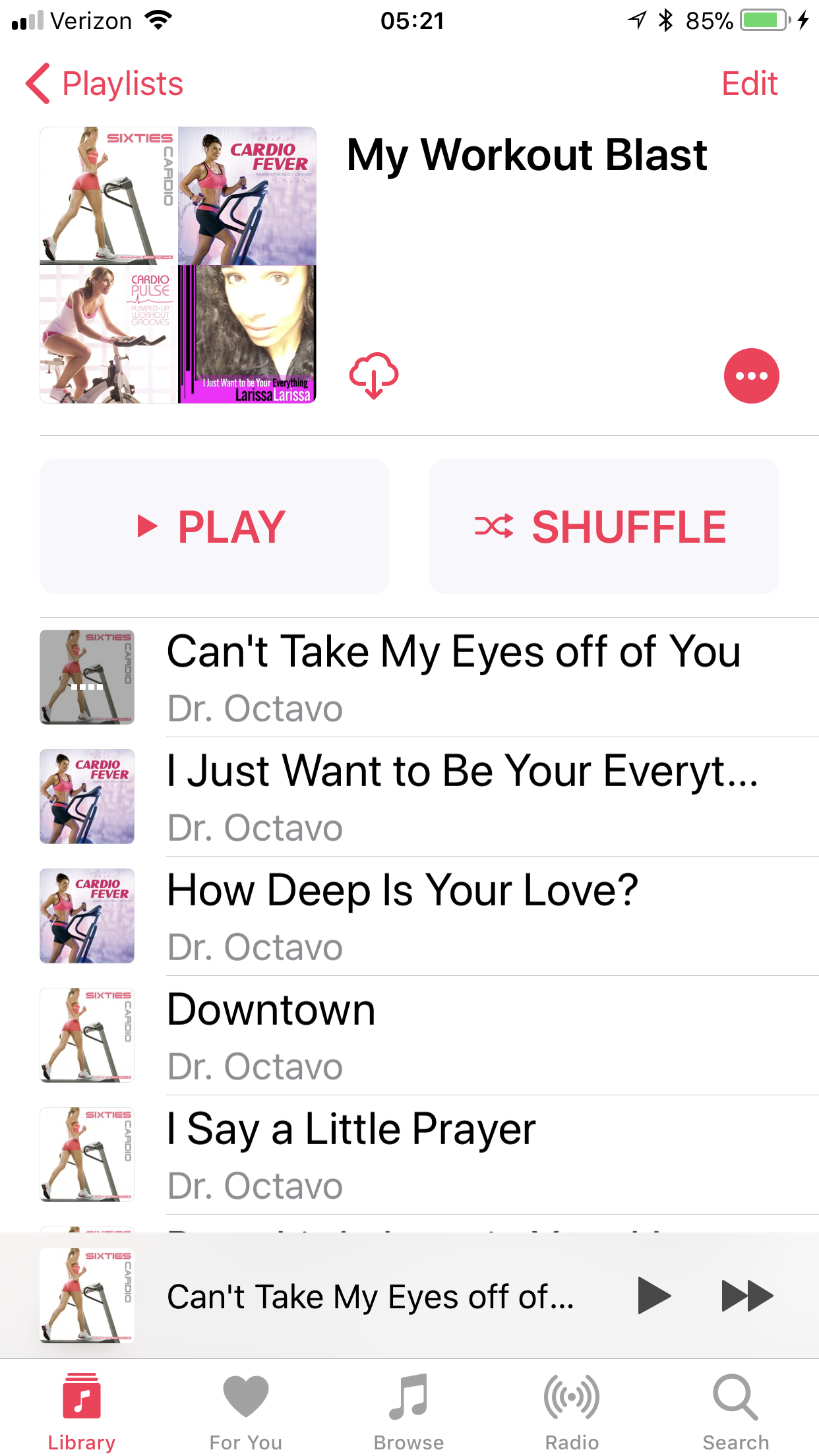This screenshot has width=819, height=1456.
Task: Play I Just Want to Be Your Everything
Action: [462, 797]
